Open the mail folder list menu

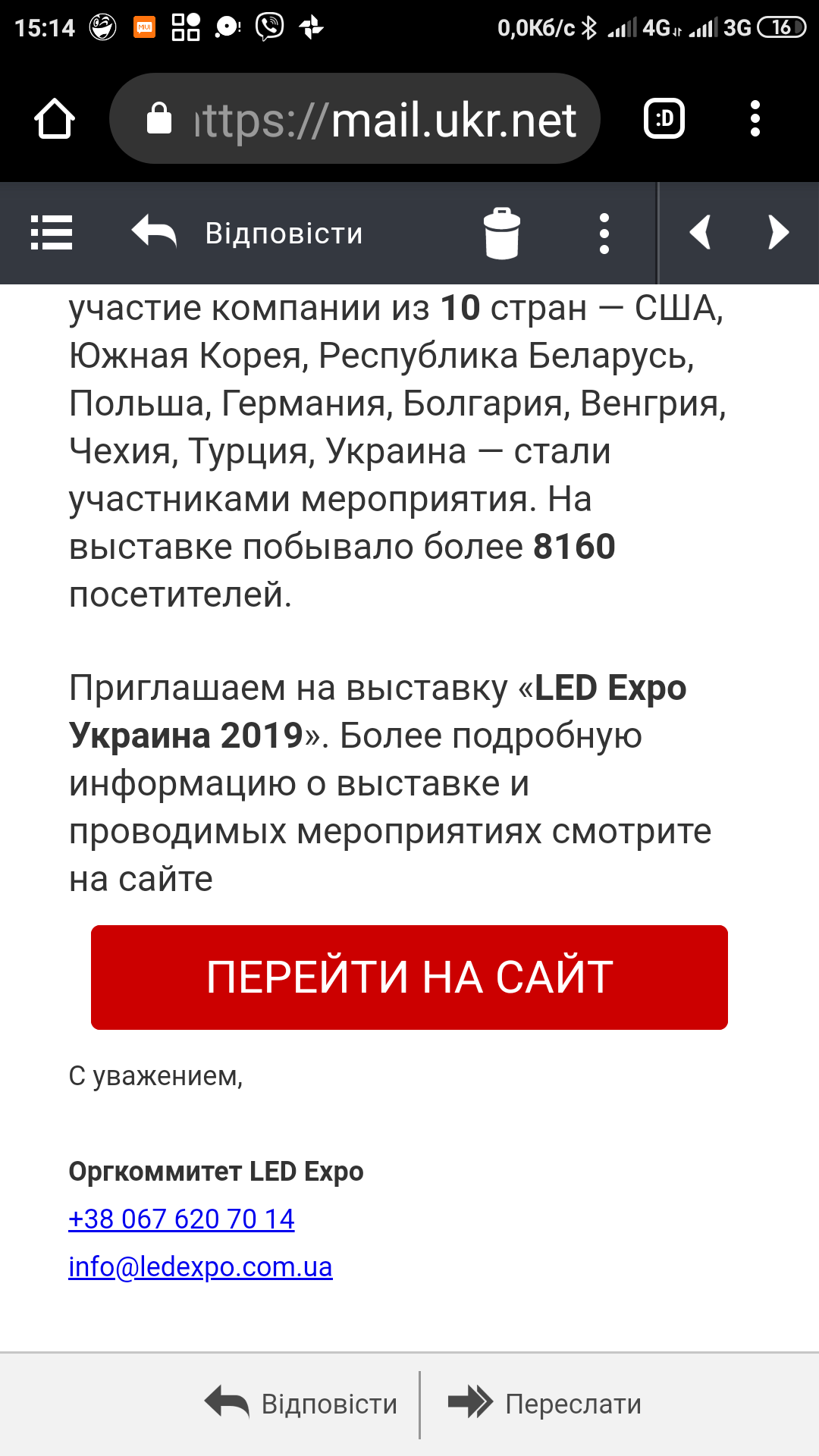pyautogui.click(x=52, y=233)
